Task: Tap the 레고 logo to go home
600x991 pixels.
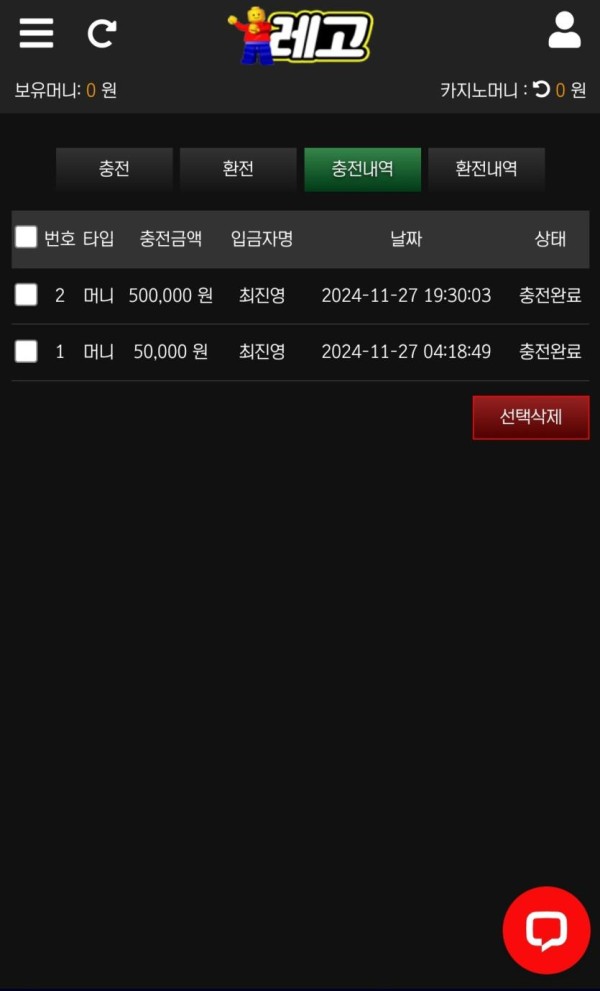Action: 300,37
